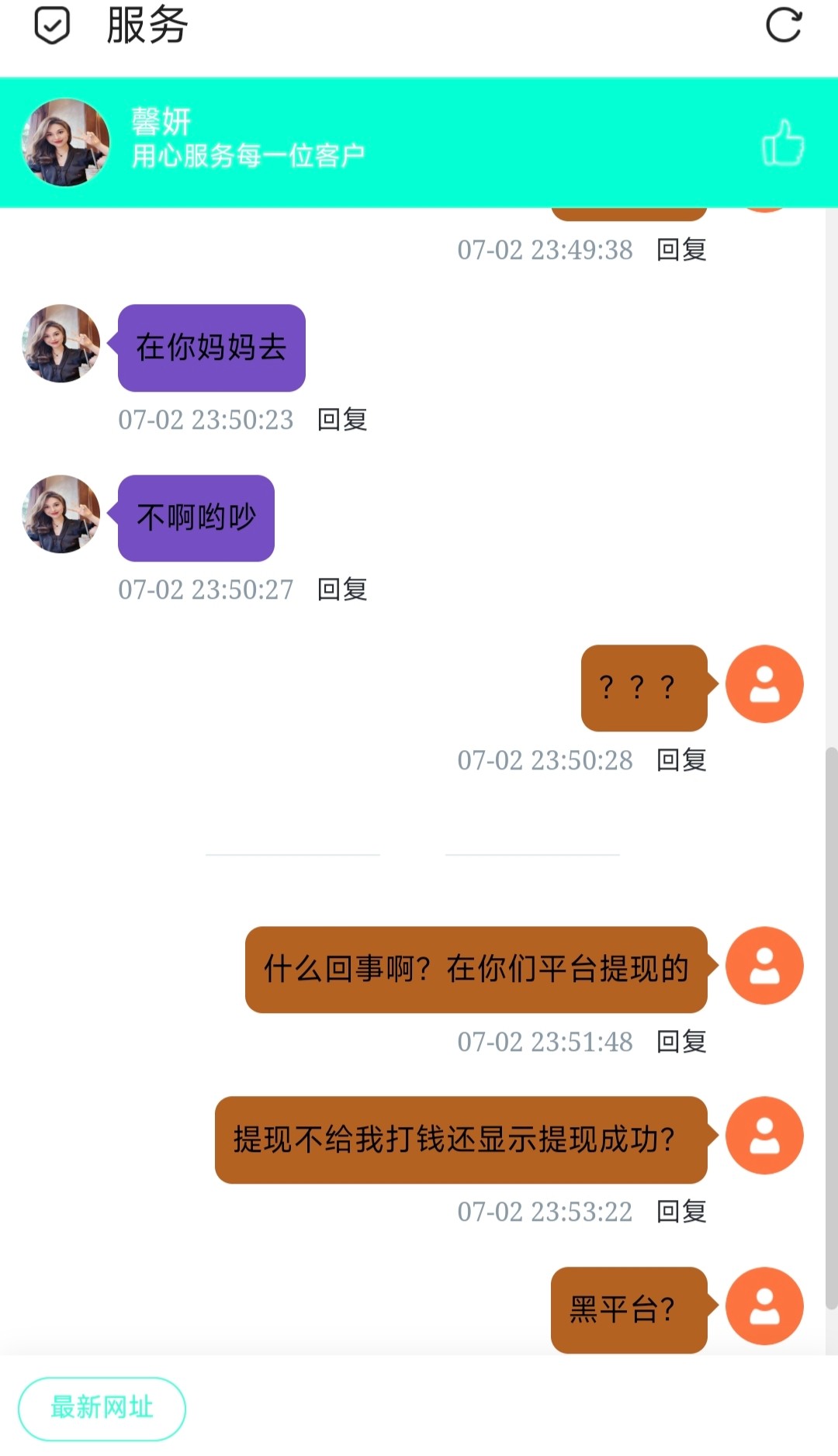This screenshot has width=838, height=1456.
Task: Tap the orange user avatar beside ??? message
Action: [764, 684]
